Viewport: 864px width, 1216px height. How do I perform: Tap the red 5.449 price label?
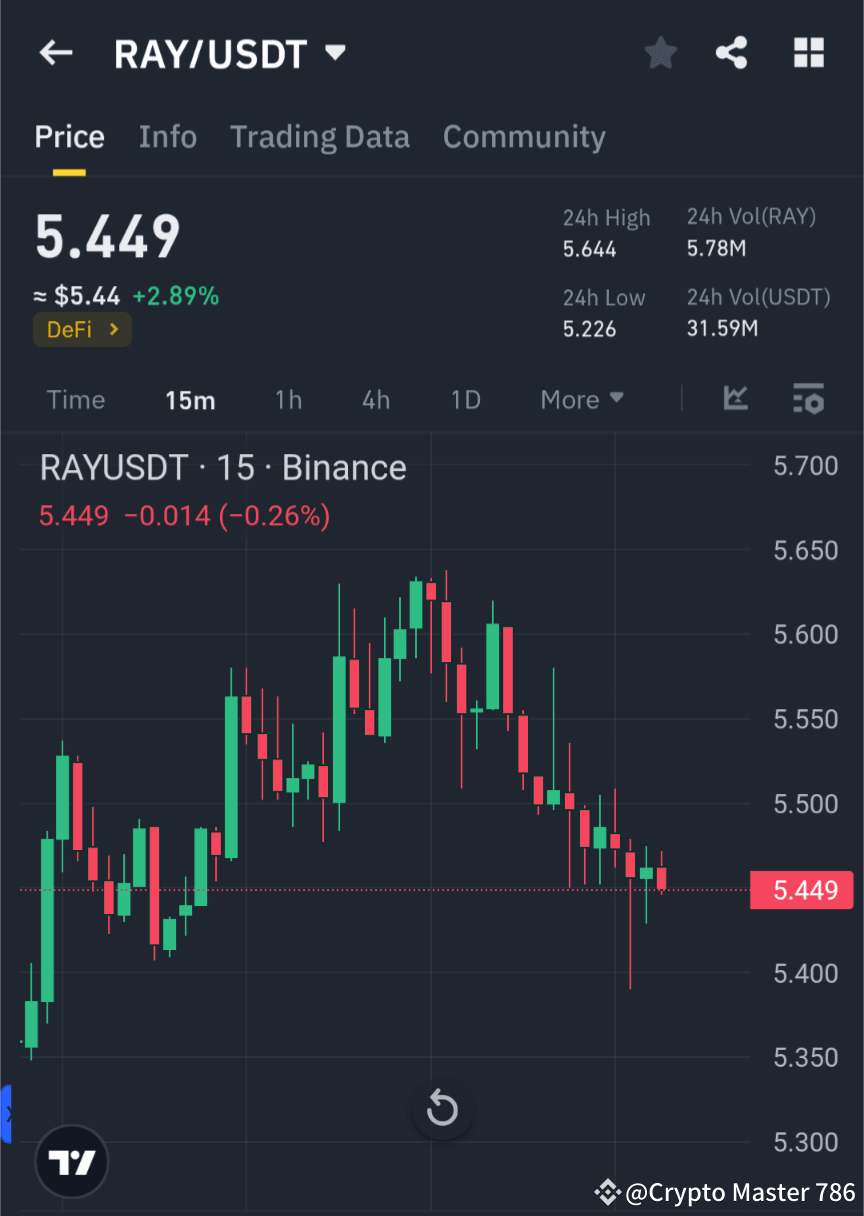(801, 890)
